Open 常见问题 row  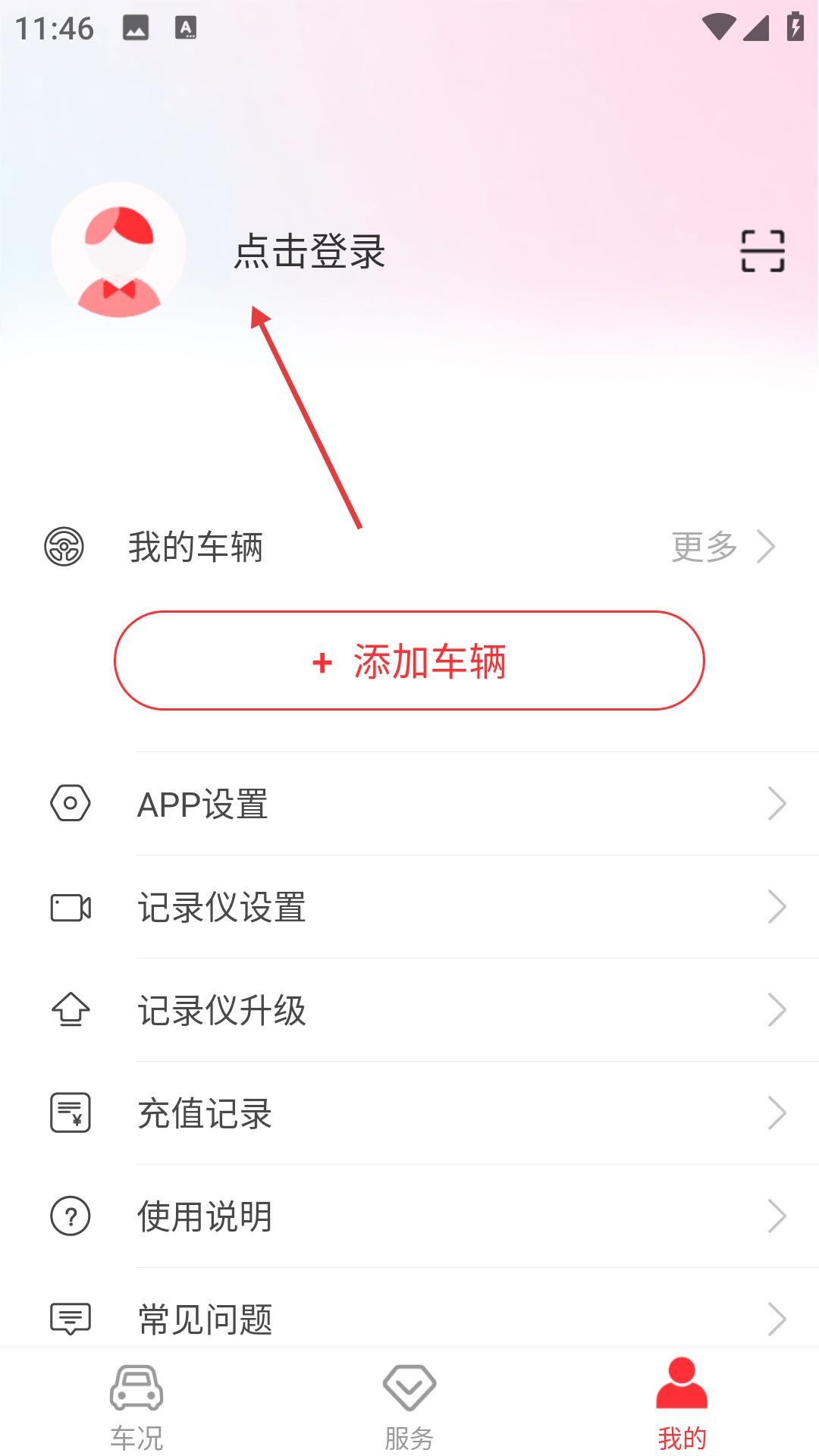tap(409, 1318)
